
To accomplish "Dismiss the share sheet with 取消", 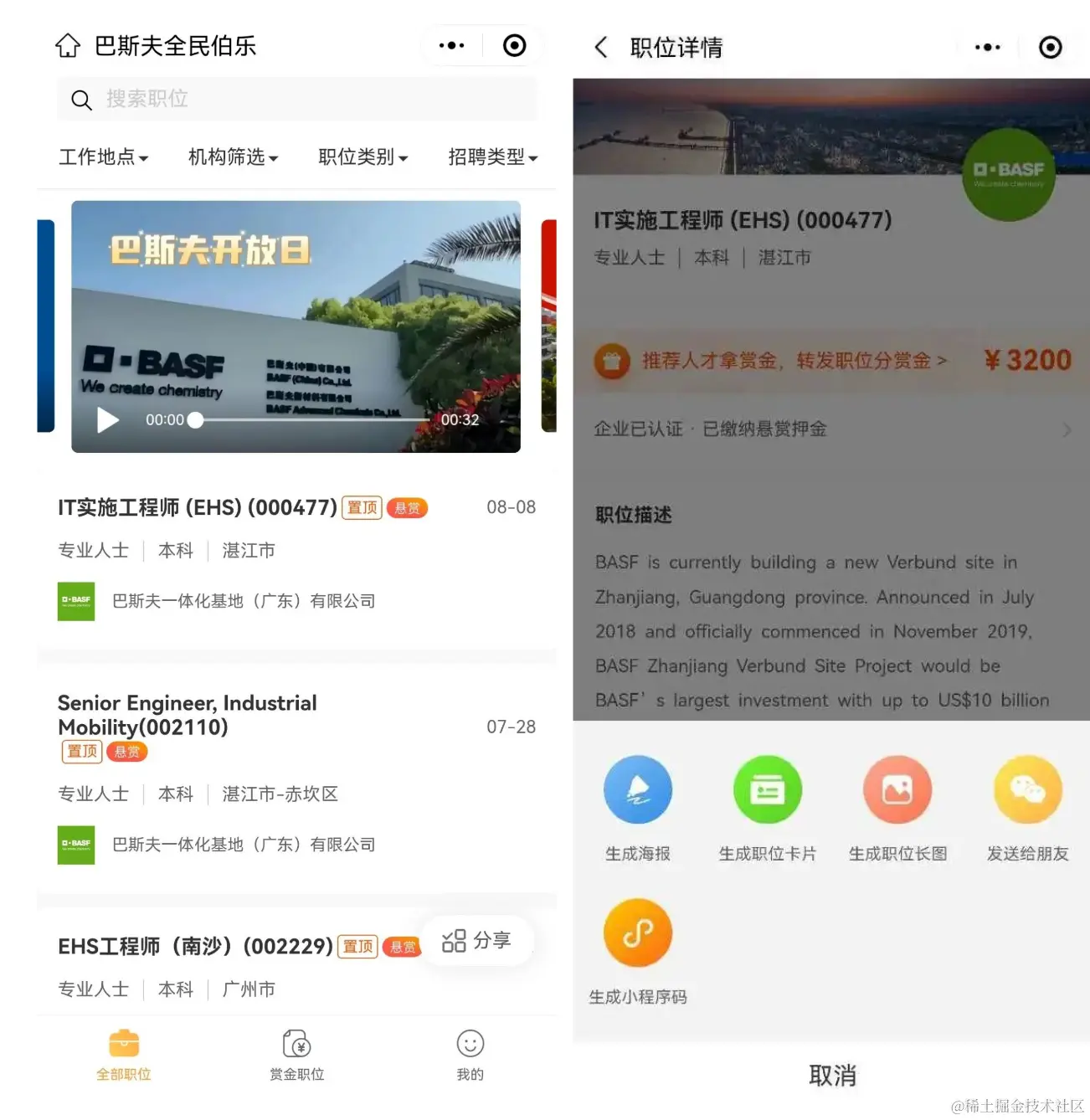I will pos(832,1076).
